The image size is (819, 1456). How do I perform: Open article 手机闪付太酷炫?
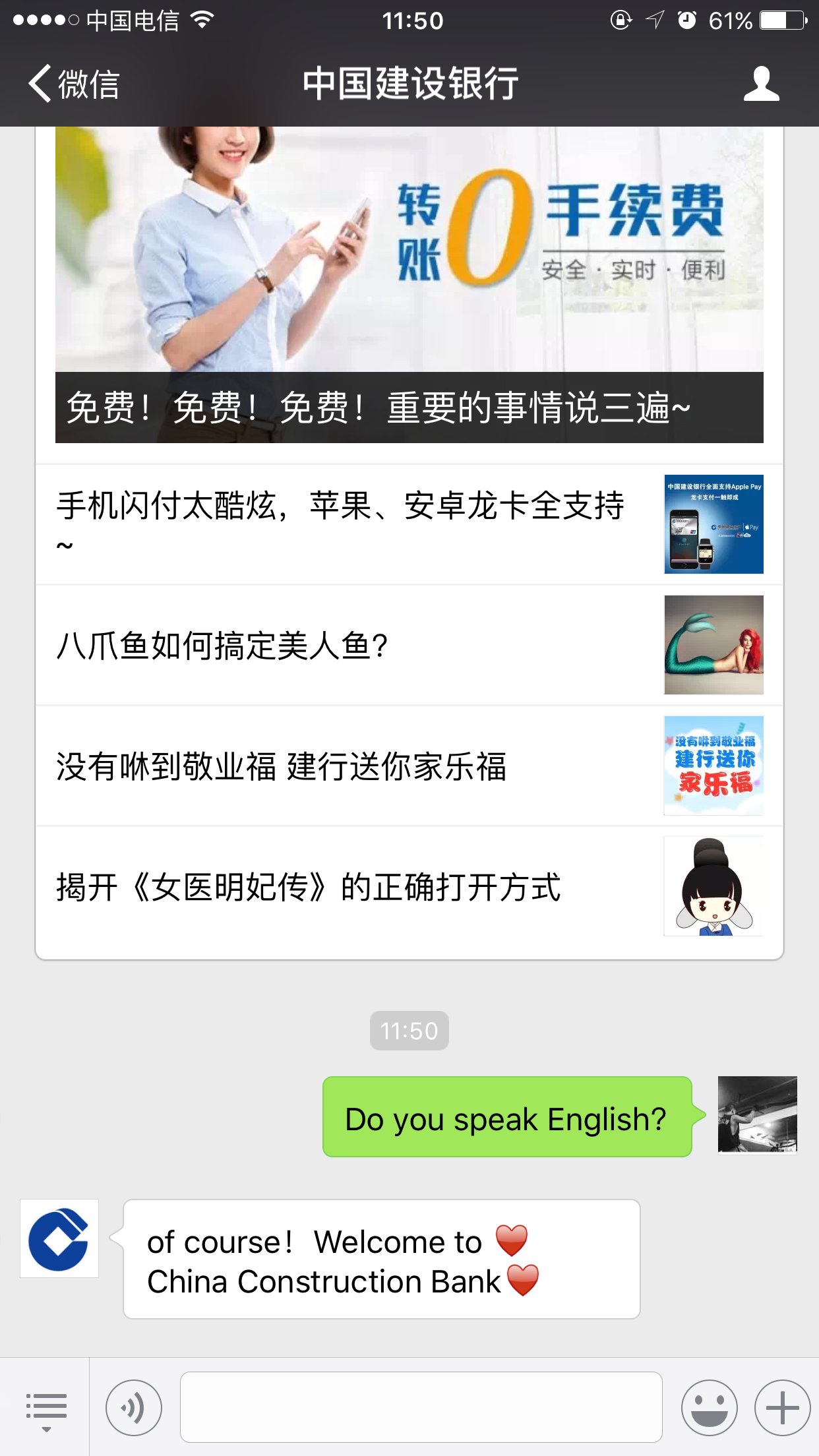[x=409, y=524]
